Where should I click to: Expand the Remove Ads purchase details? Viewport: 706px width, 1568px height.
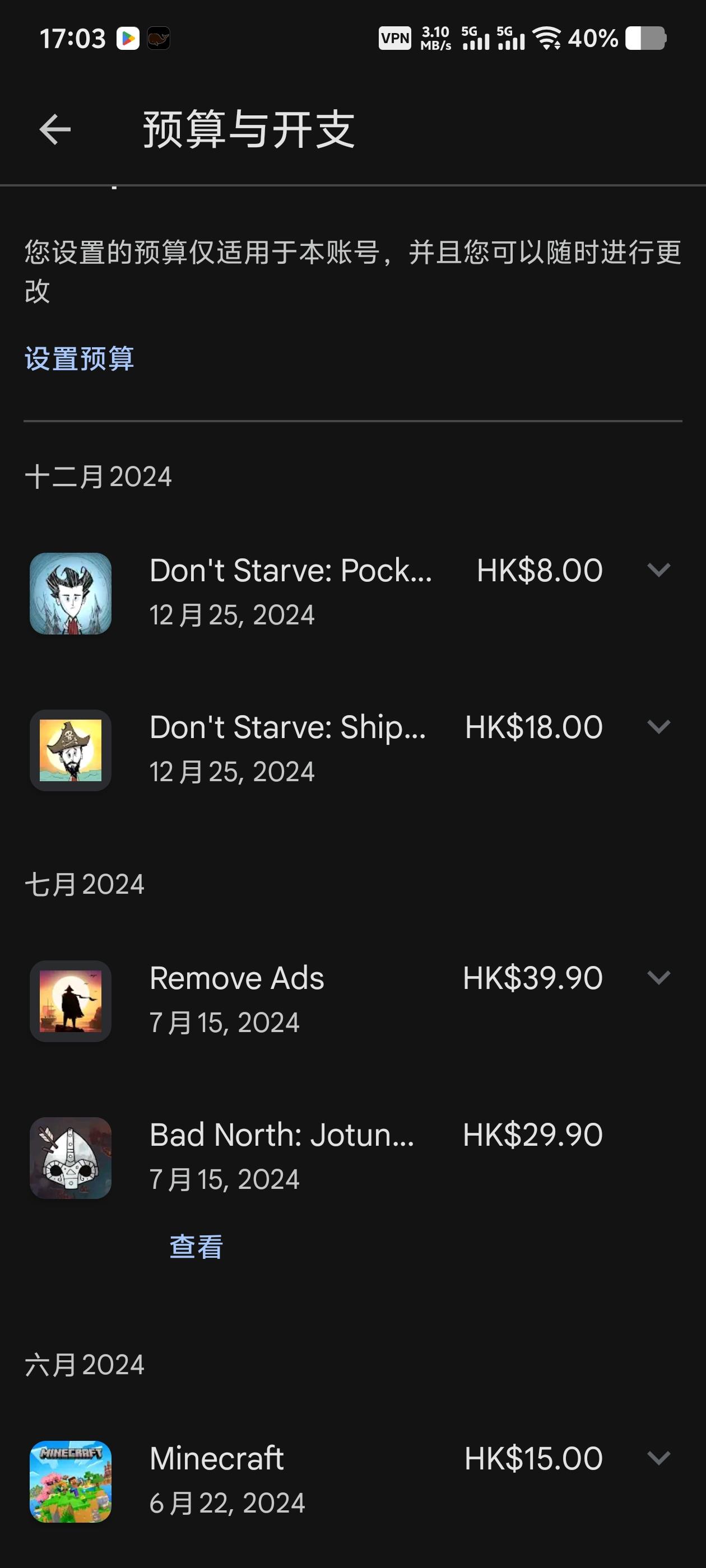point(658,977)
